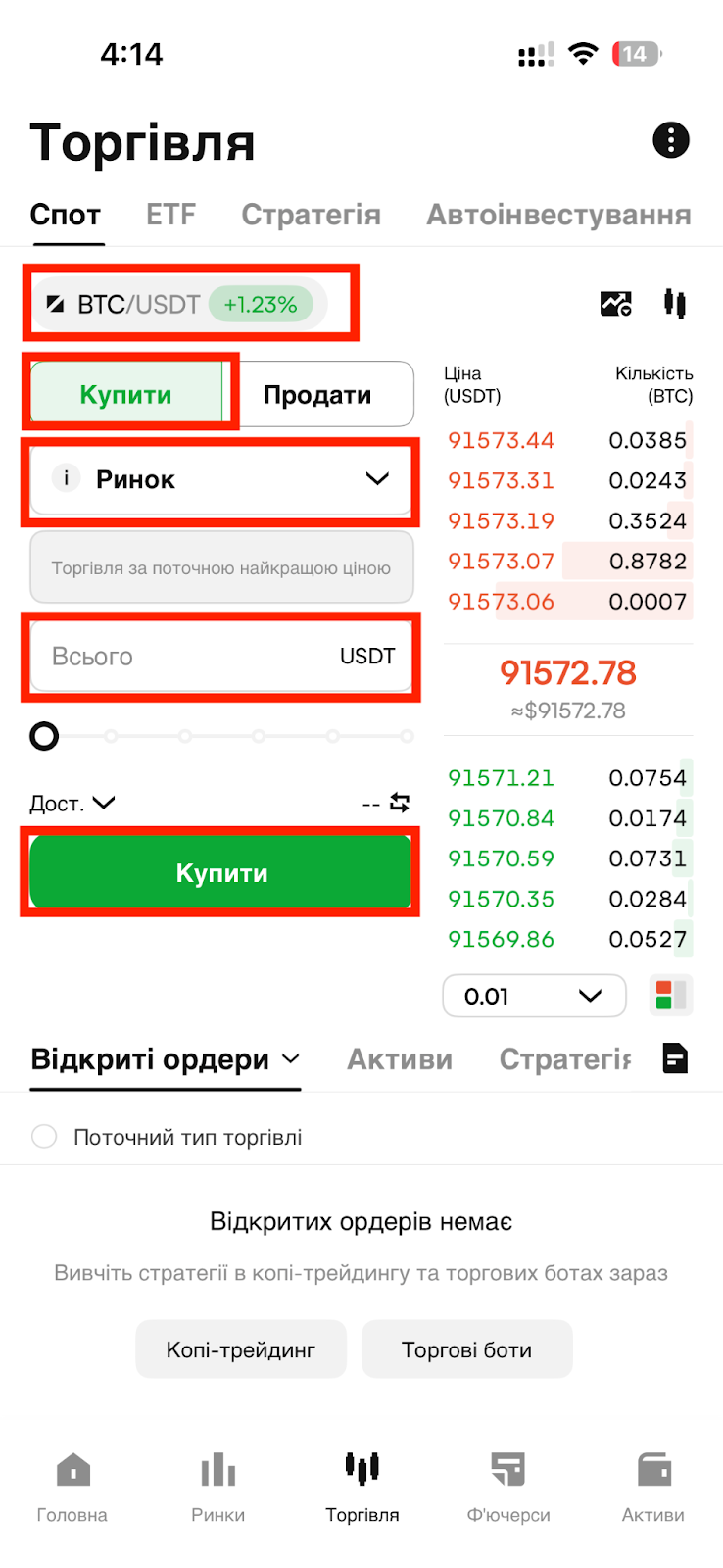The width and height of the screenshot is (723, 1568).
Task: Switch to the Автоінвестування tab
Action: coord(558,215)
